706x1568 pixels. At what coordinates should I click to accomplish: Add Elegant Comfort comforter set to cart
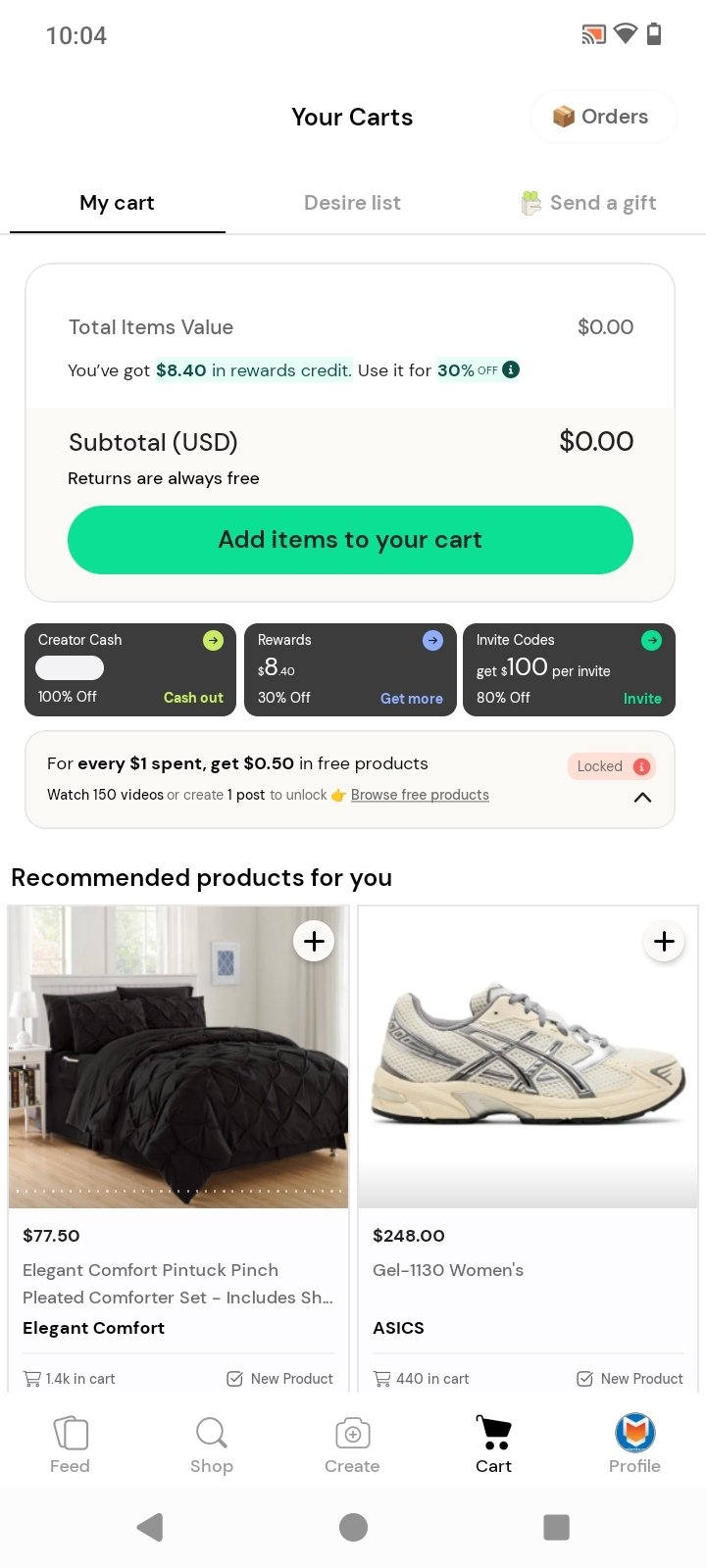click(x=314, y=942)
